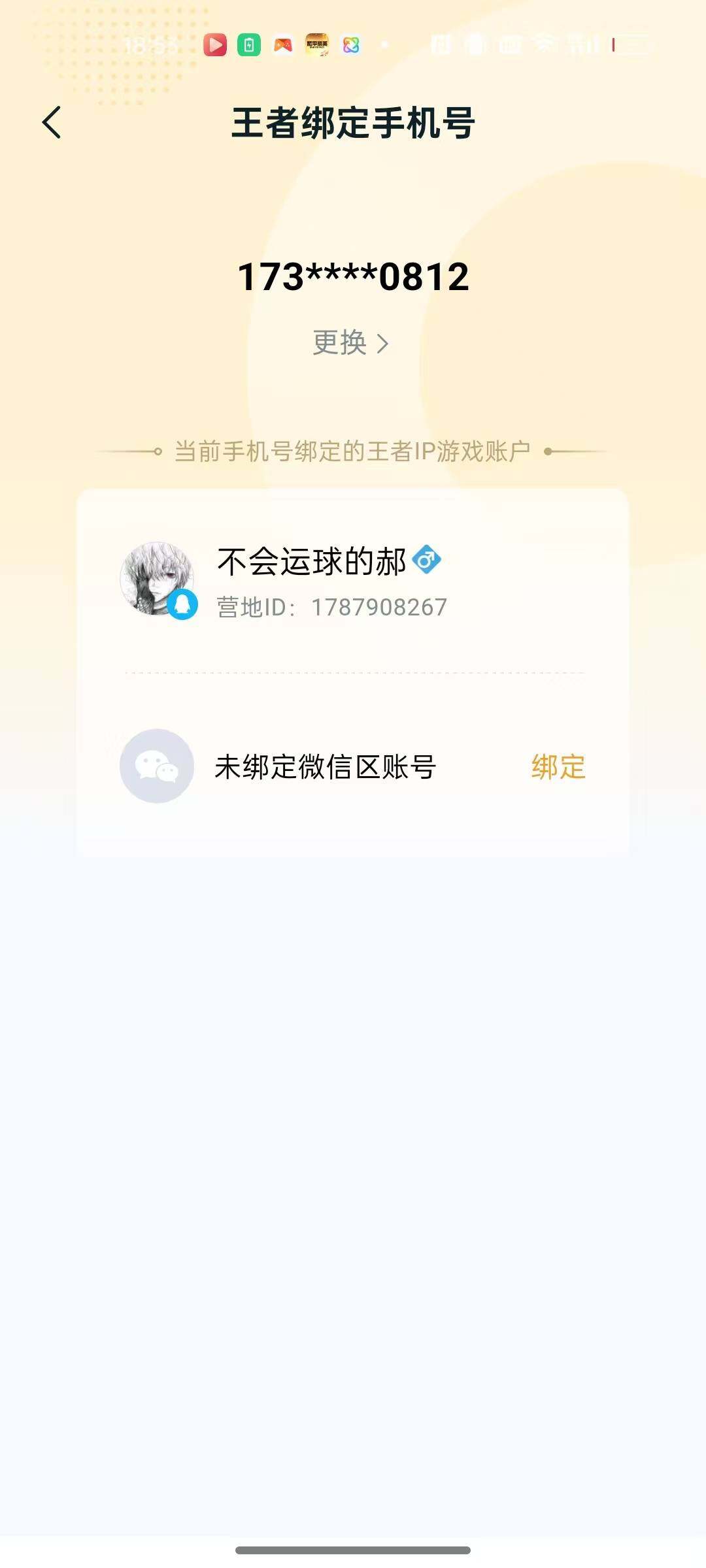Viewport: 706px width, 1568px height.
Task: Tap the golden game icon in the status bar
Action: tap(318, 44)
